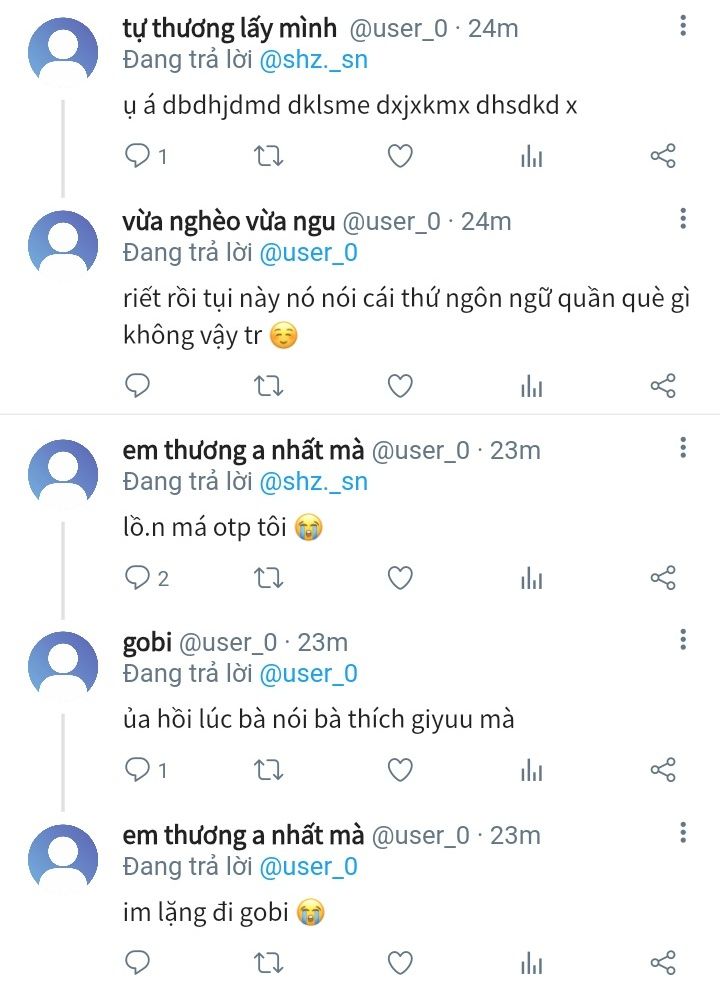Viewport: 720px width, 983px height.
Task: Retweet gobi's tweet about giyuu
Action: tap(268, 769)
